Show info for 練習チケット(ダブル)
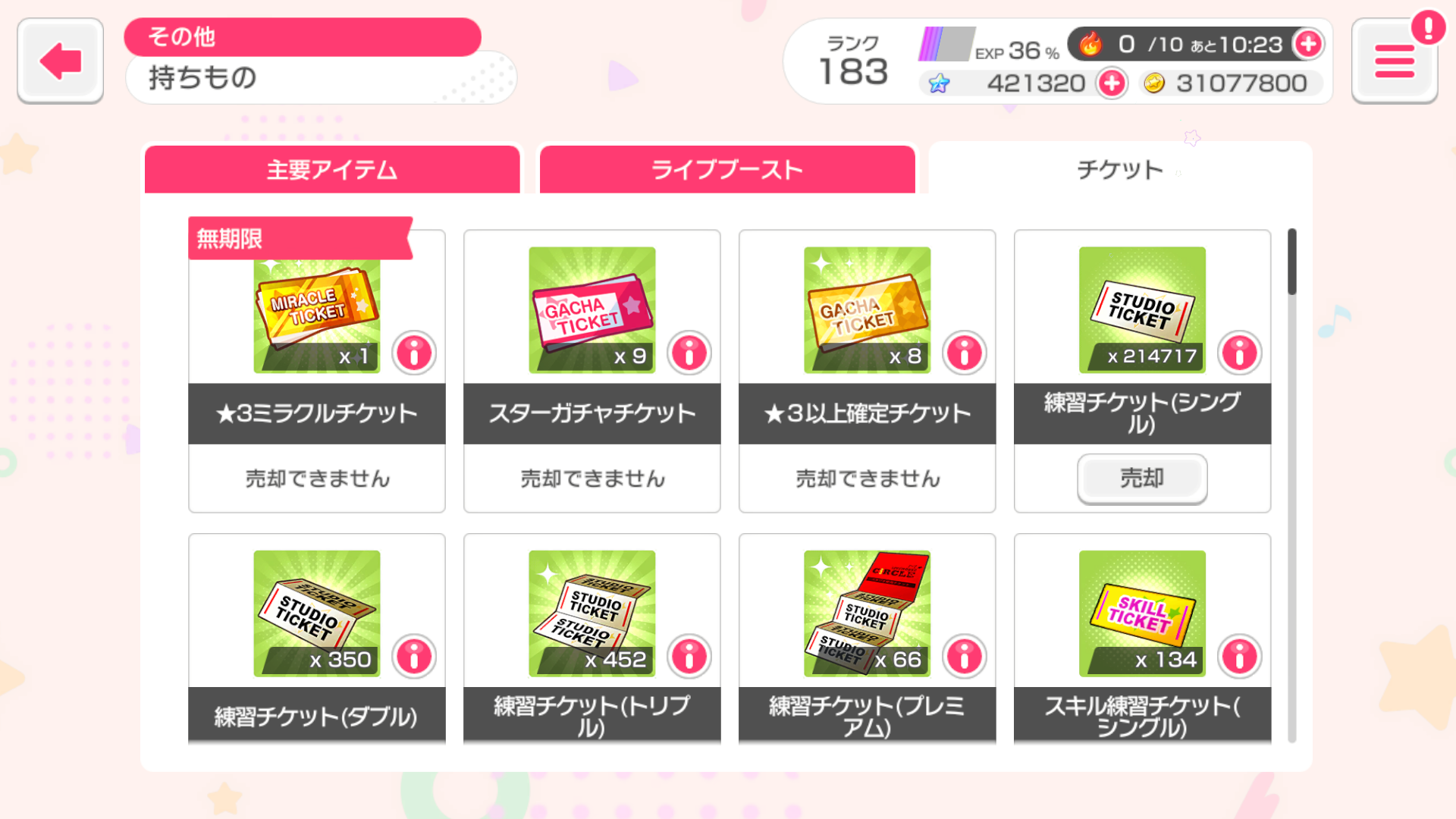This screenshot has width=1456, height=819. click(414, 656)
